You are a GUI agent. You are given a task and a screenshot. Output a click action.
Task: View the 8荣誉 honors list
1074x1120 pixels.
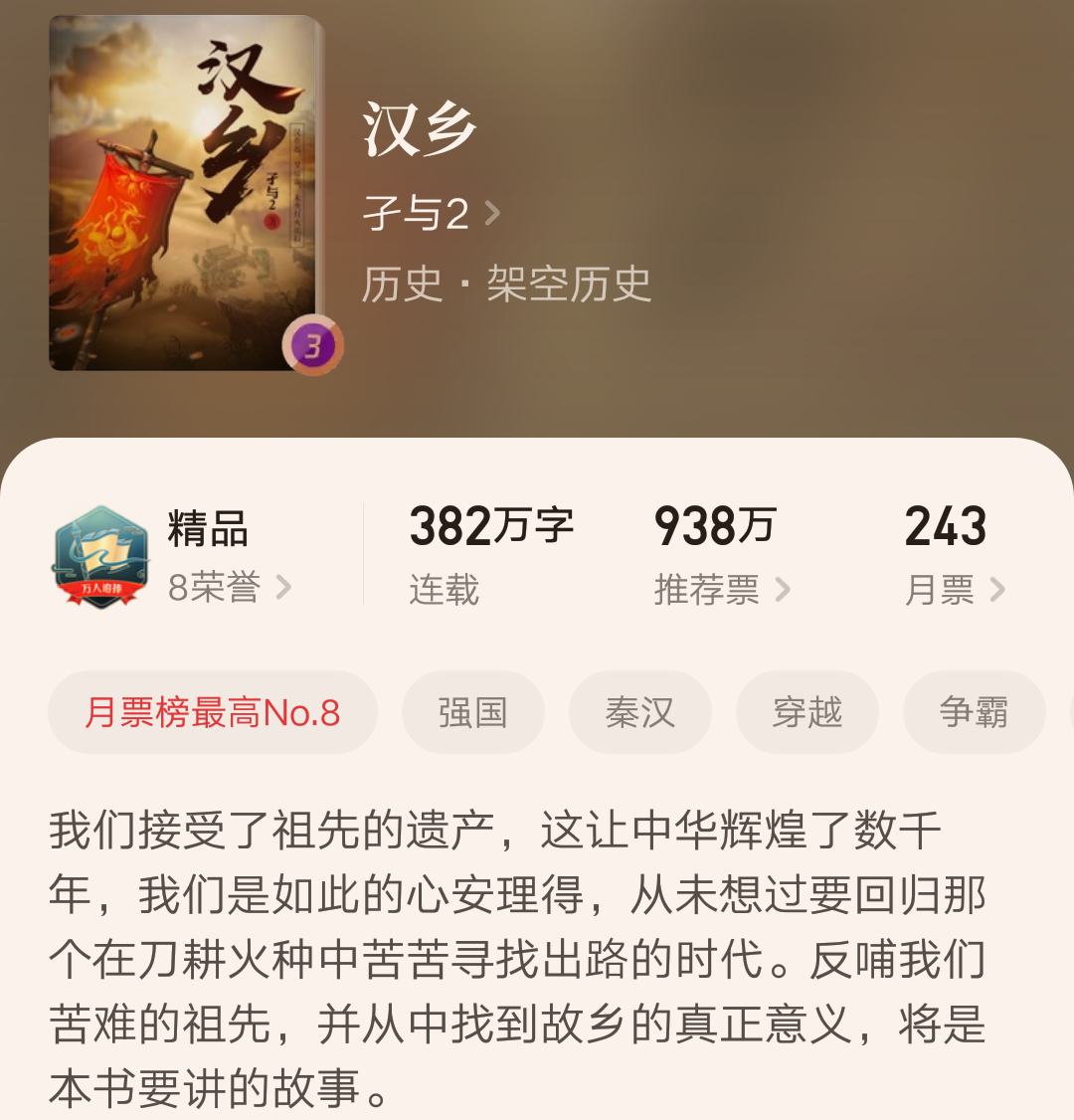tap(229, 588)
